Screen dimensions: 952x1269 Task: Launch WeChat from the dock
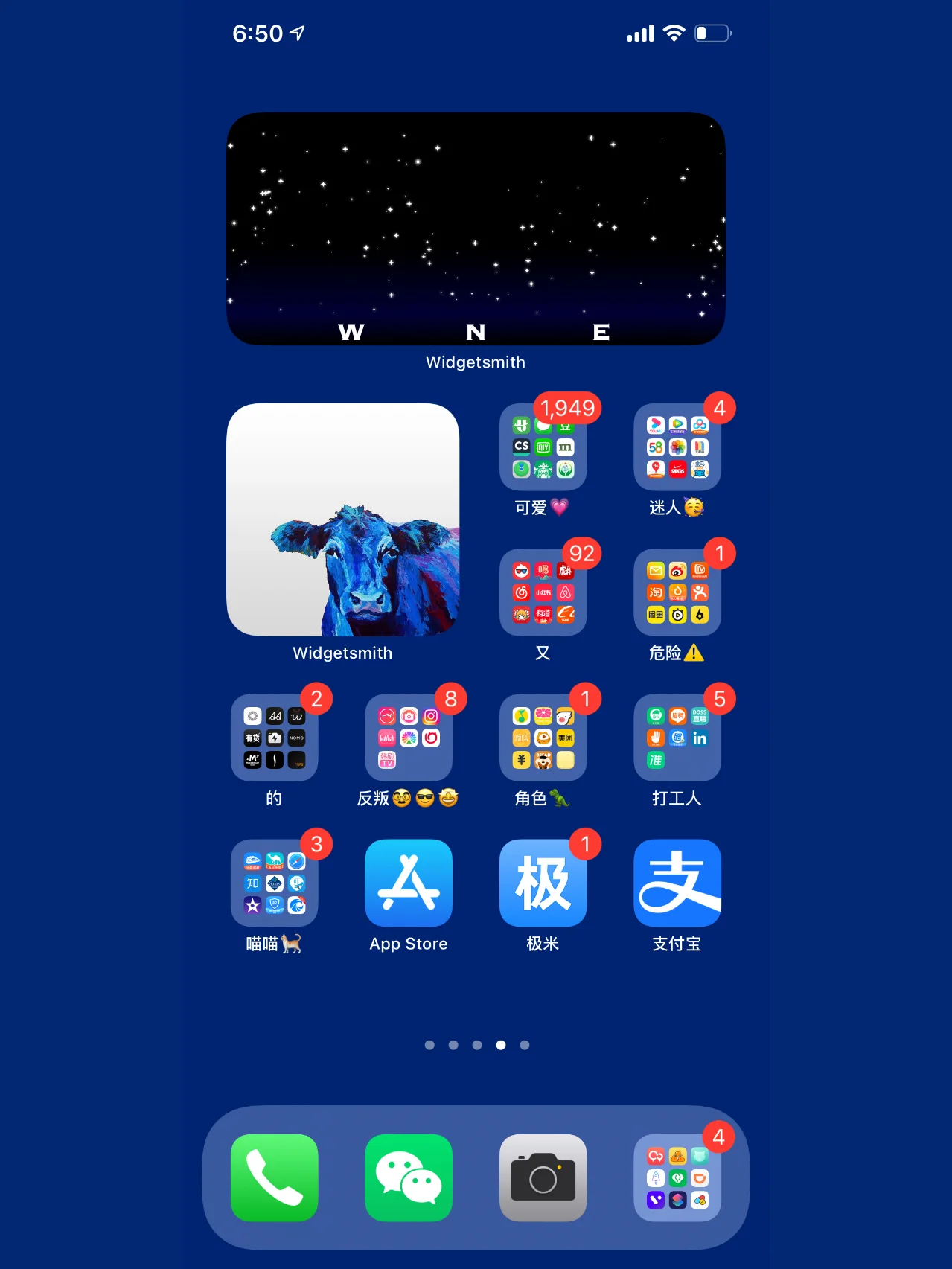click(x=409, y=1177)
